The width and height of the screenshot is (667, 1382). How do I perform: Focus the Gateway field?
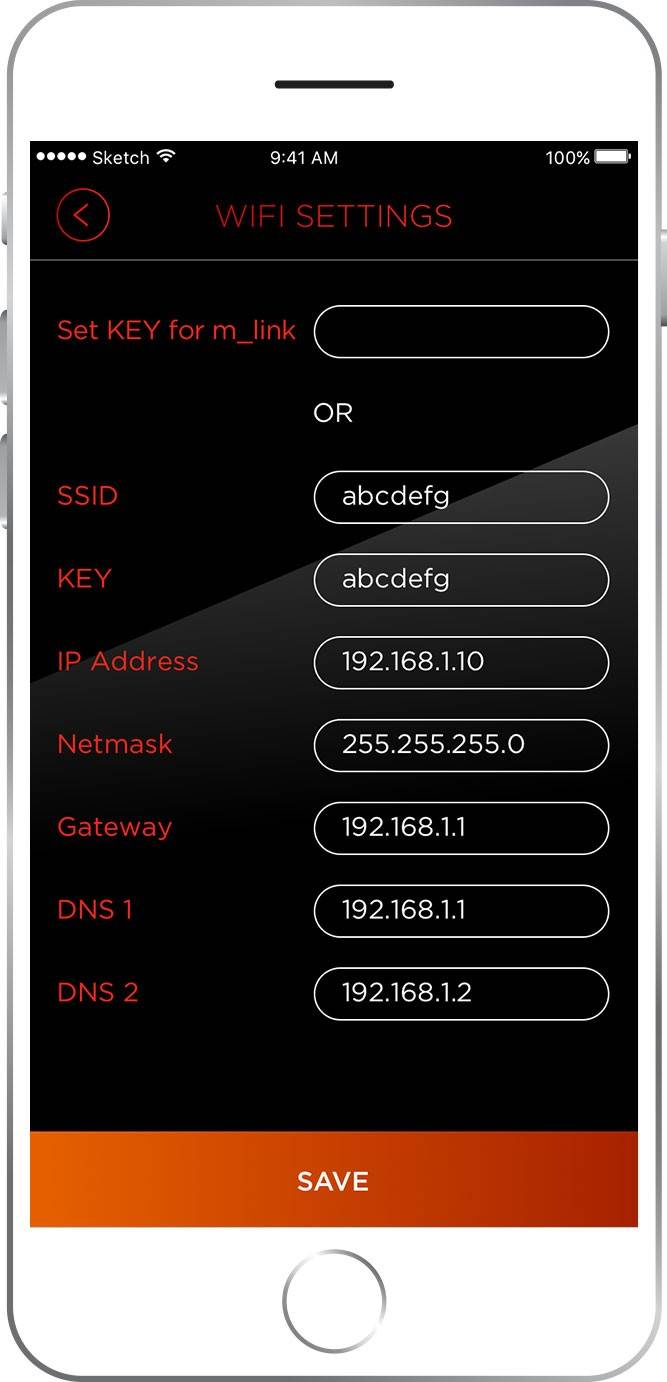[461, 828]
